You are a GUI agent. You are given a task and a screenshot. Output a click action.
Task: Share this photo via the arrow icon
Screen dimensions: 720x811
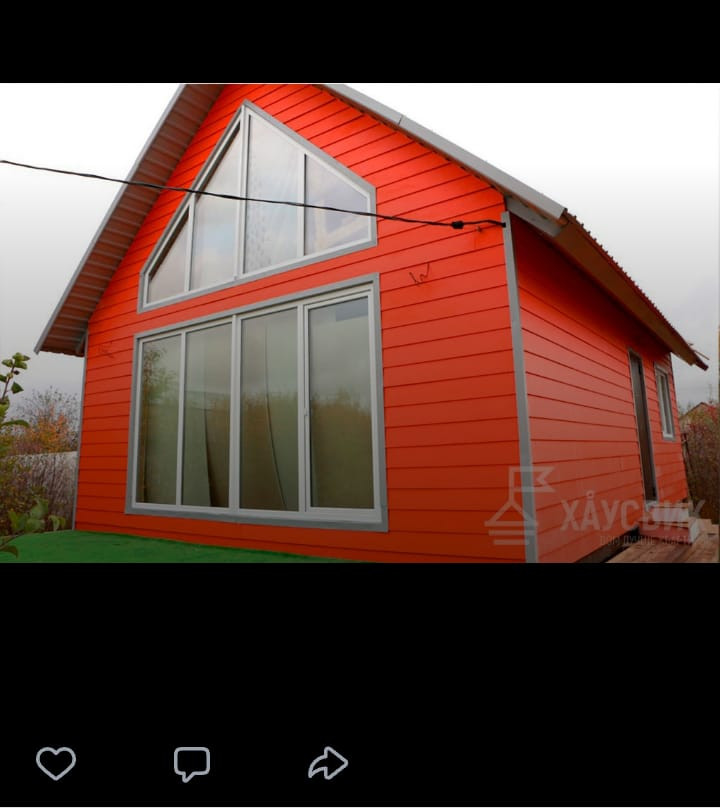(327, 763)
